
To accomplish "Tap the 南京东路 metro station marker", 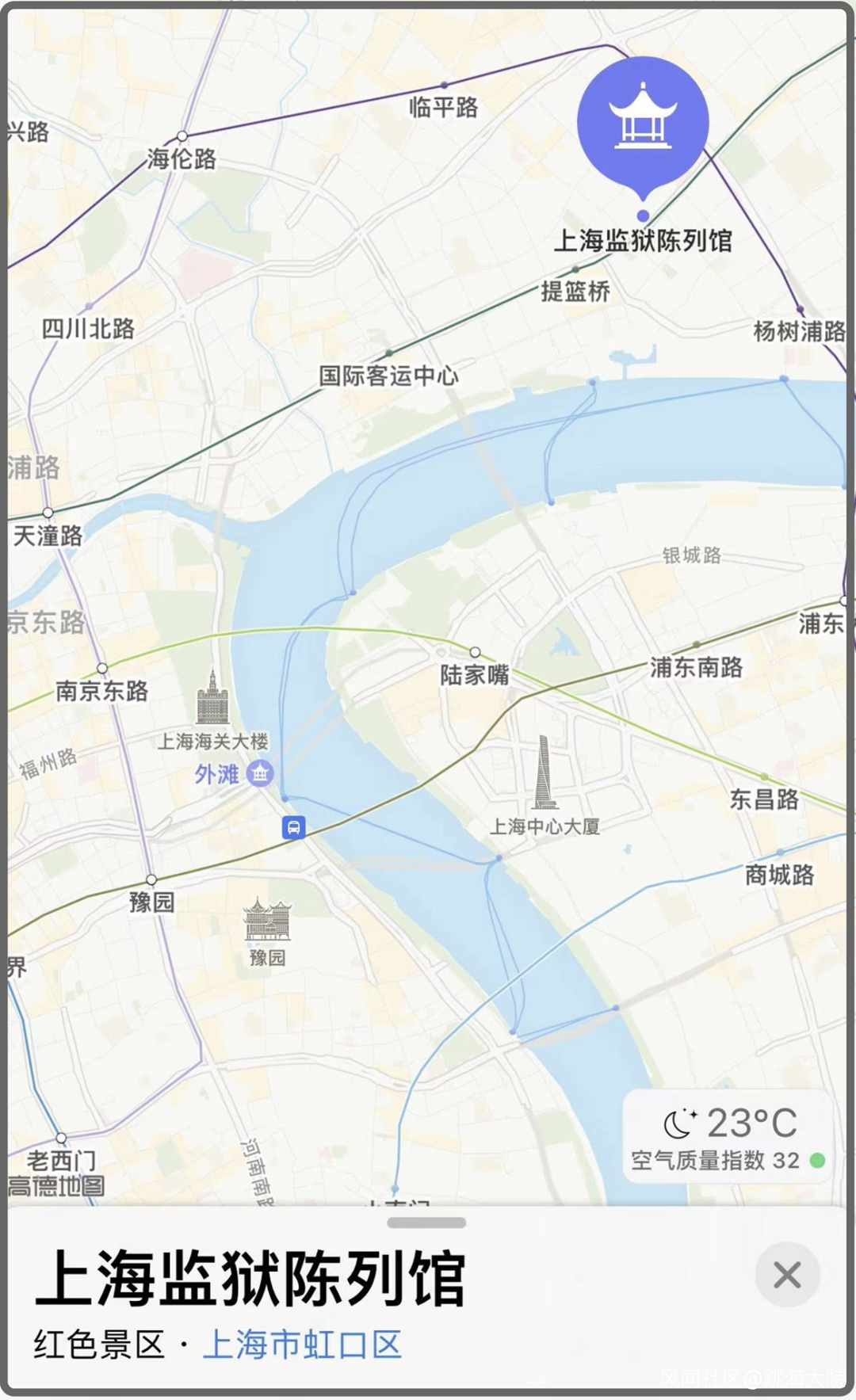I will pos(102,669).
